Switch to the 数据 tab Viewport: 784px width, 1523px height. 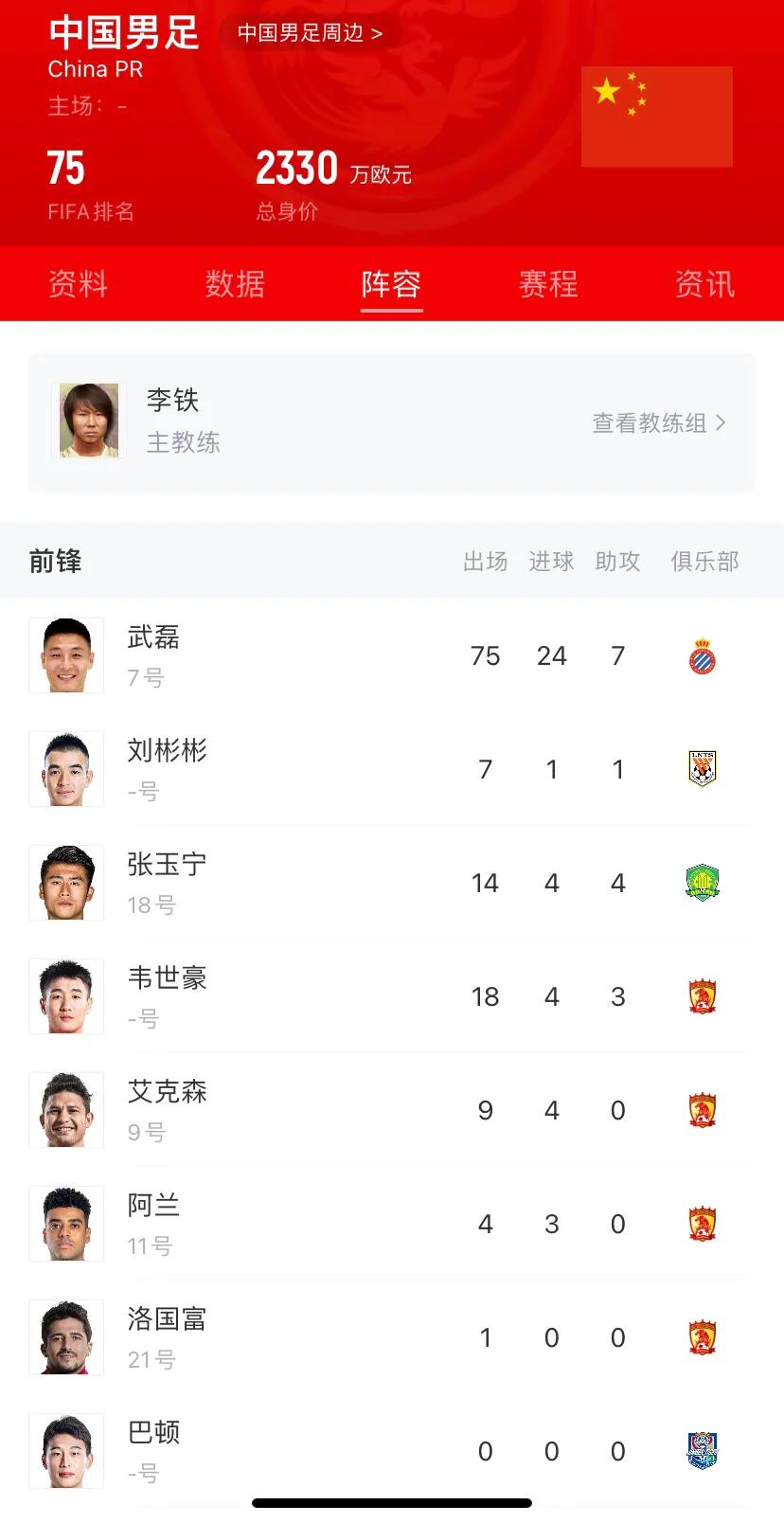coord(233,285)
